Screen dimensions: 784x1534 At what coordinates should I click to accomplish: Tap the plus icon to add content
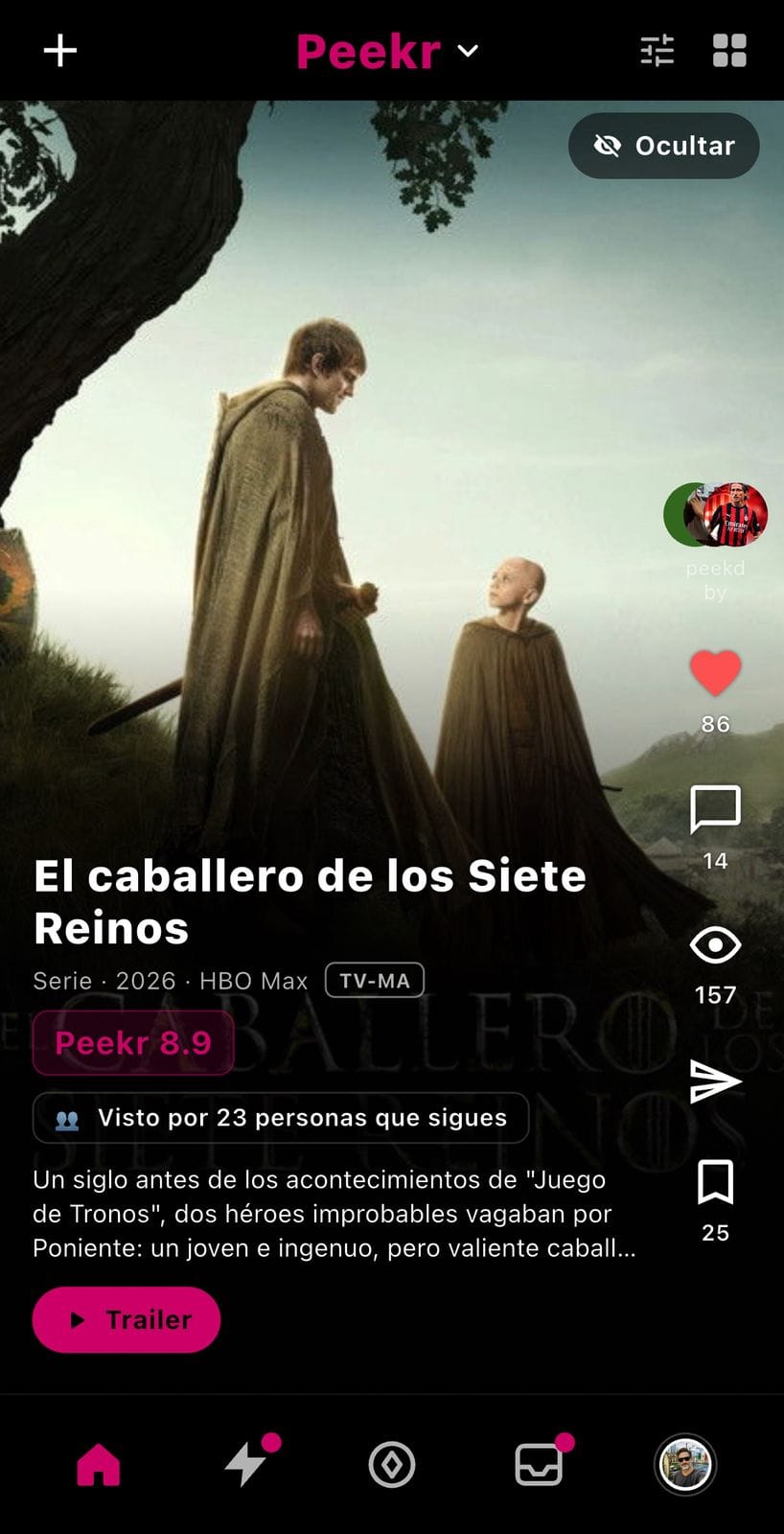coord(60,51)
